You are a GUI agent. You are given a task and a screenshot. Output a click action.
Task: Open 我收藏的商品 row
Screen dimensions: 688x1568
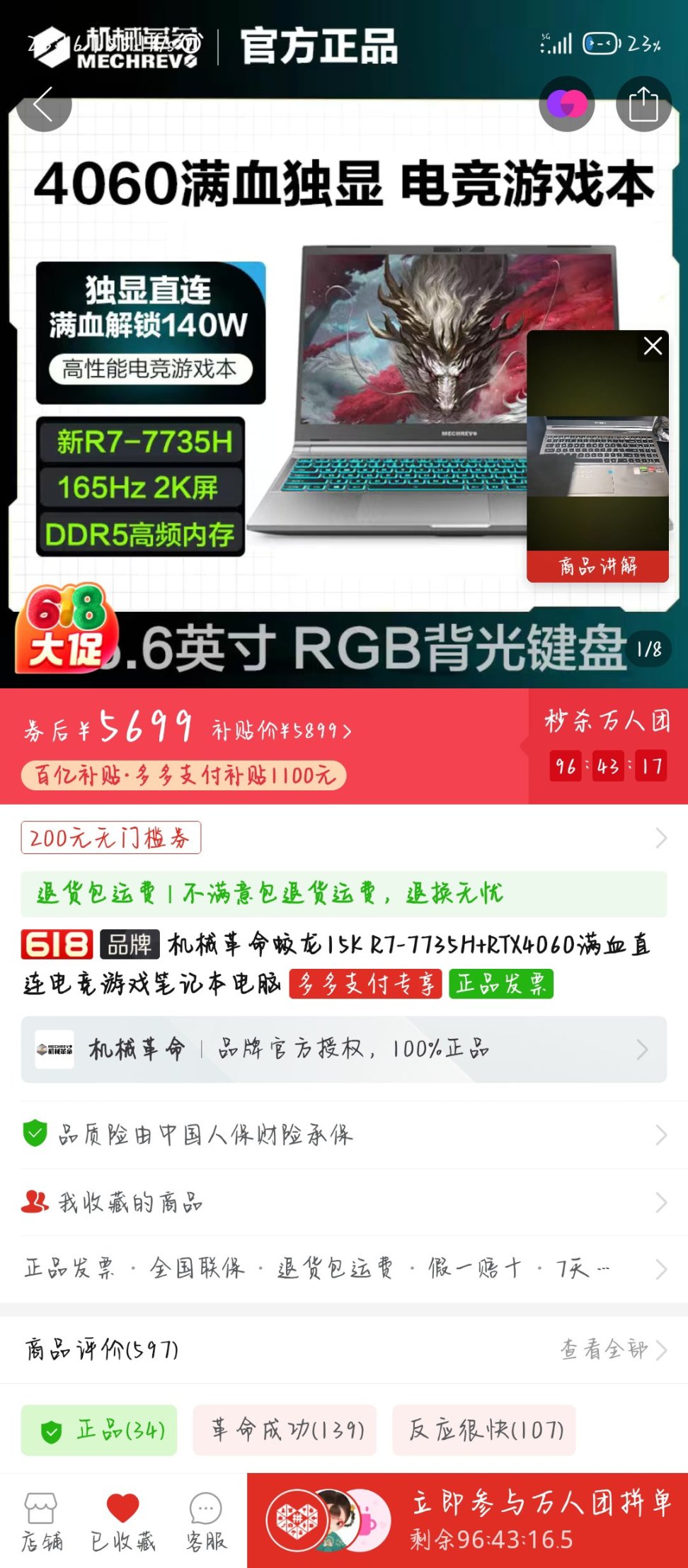pyautogui.click(x=343, y=1202)
